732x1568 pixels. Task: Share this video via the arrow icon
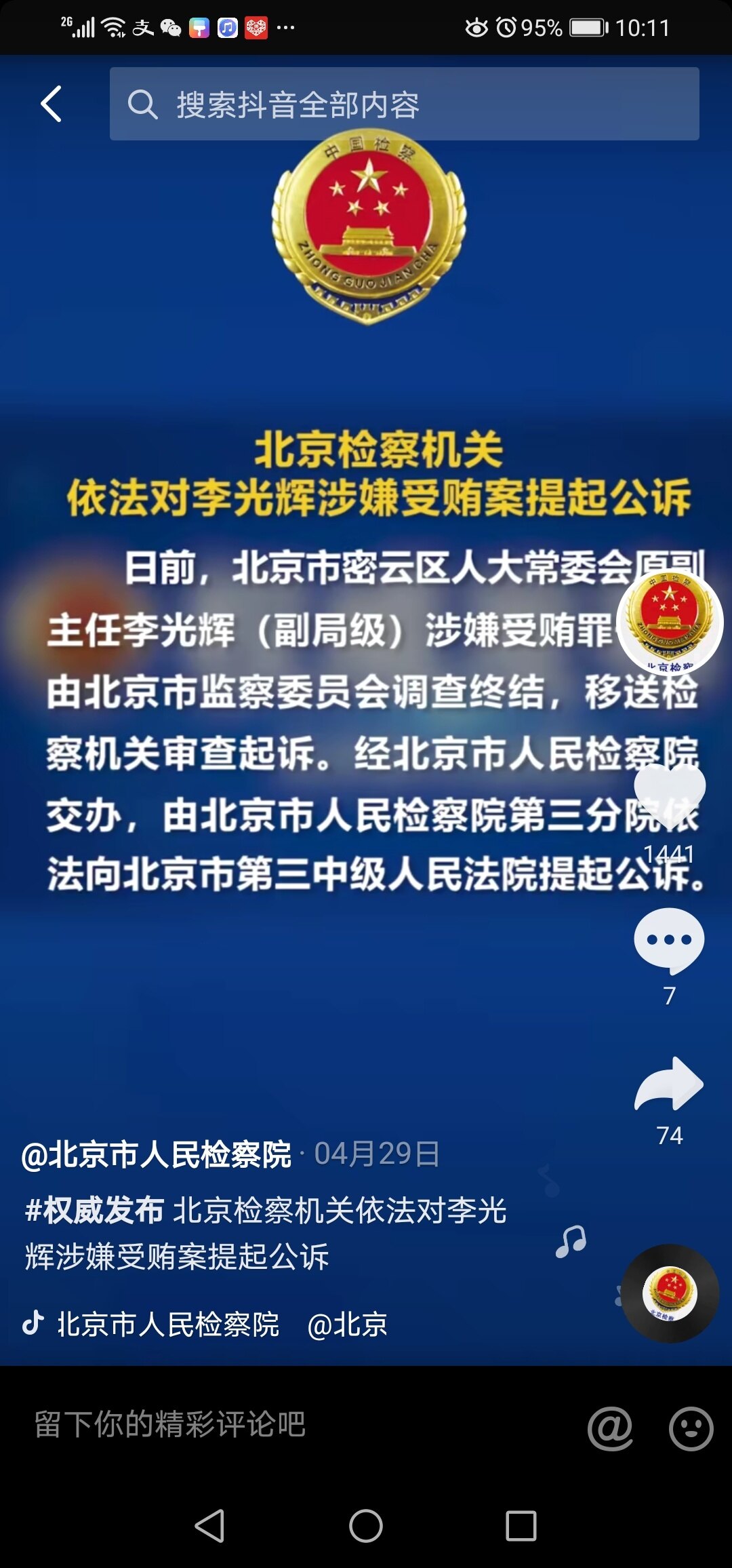(x=669, y=1084)
